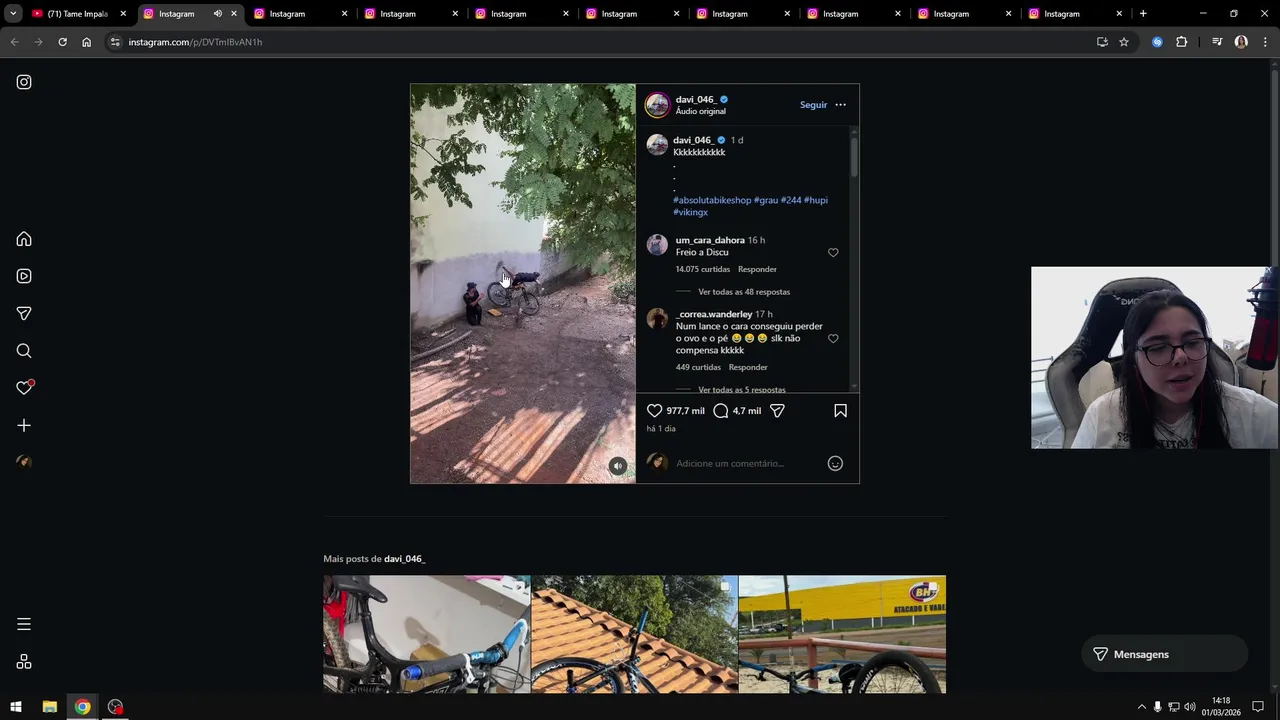Open notifications heart in sidebar
Screen dimensions: 1280x720
click(24, 388)
